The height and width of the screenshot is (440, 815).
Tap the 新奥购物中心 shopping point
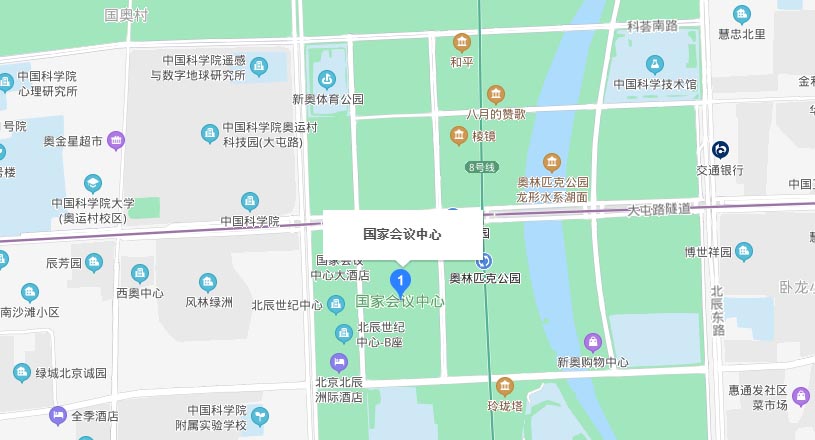[x=593, y=342]
